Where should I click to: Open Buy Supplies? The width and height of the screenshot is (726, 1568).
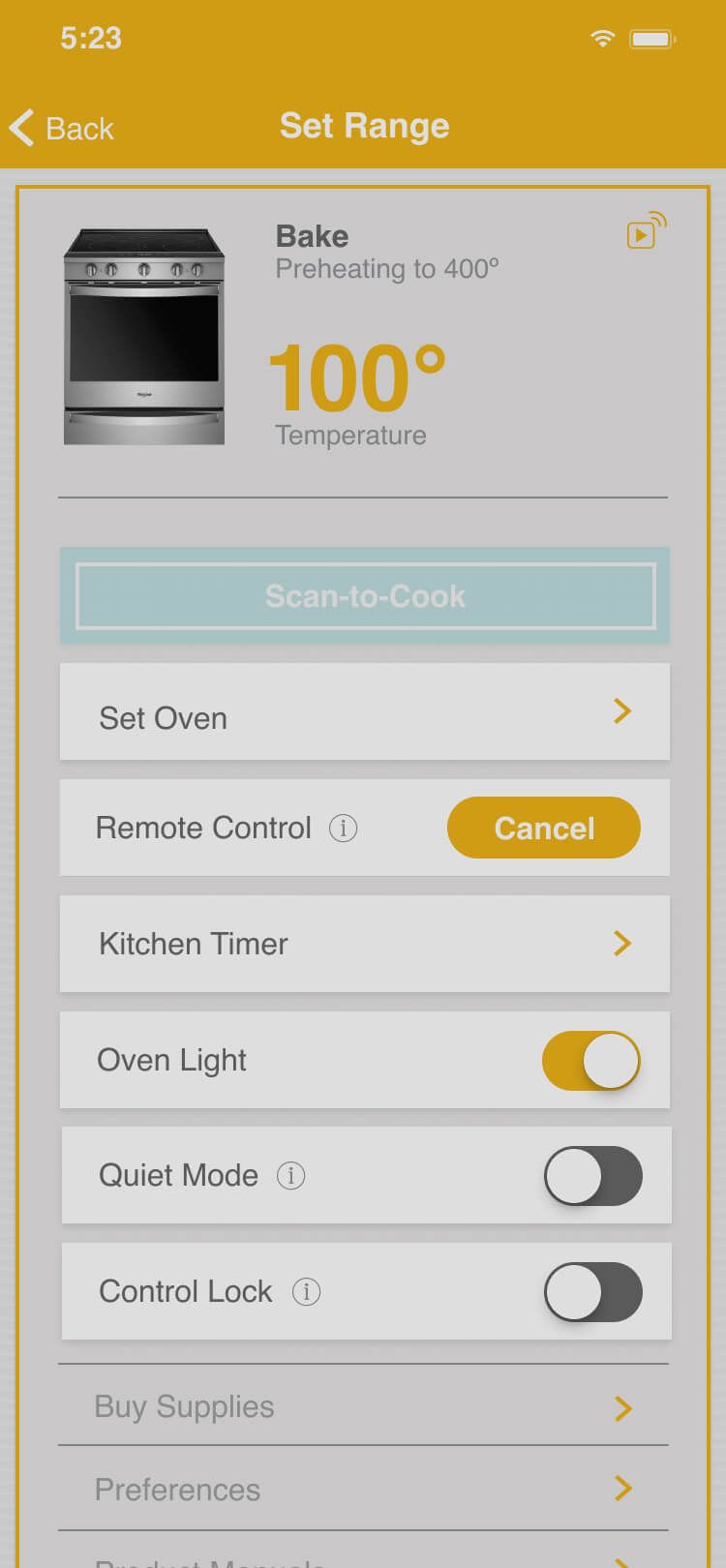[364, 1406]
